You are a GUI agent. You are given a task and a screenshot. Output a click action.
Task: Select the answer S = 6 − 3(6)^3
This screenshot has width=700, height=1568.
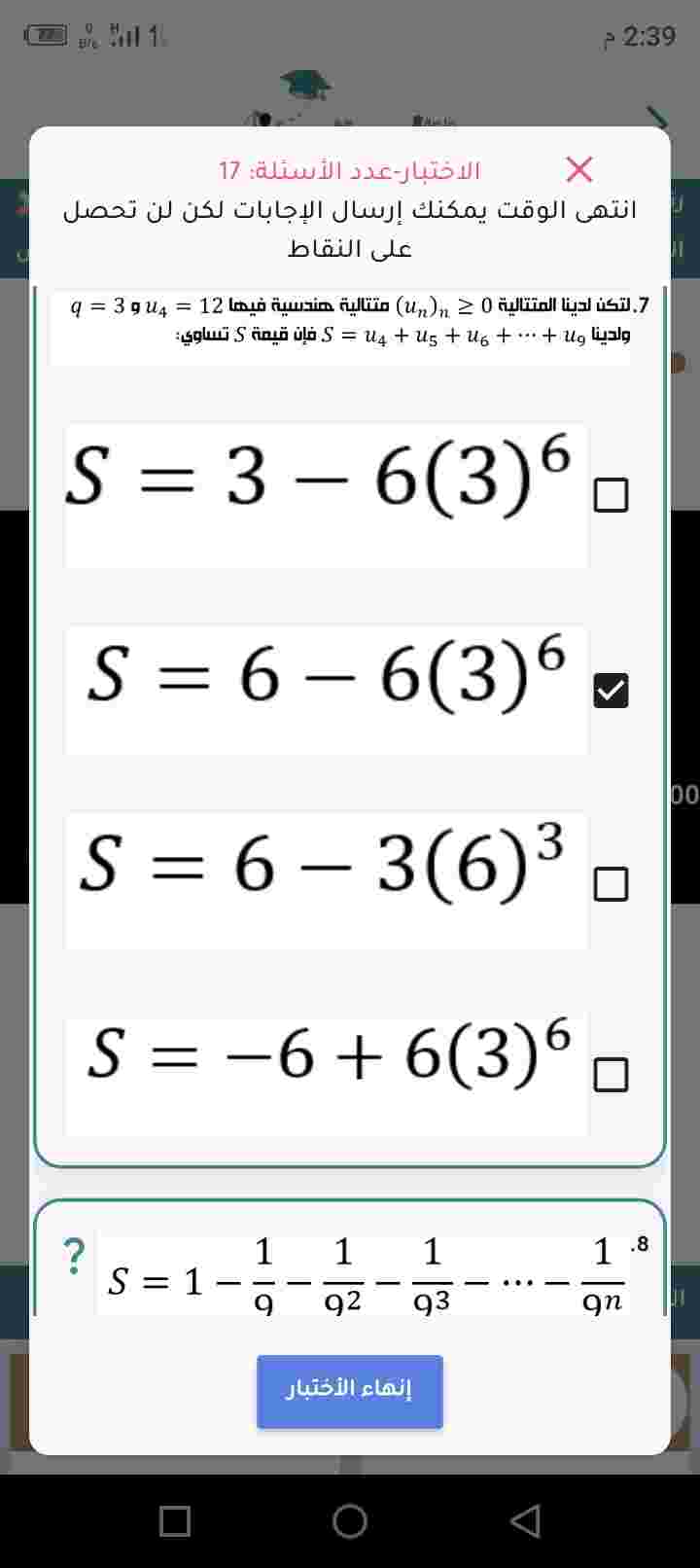611,884
